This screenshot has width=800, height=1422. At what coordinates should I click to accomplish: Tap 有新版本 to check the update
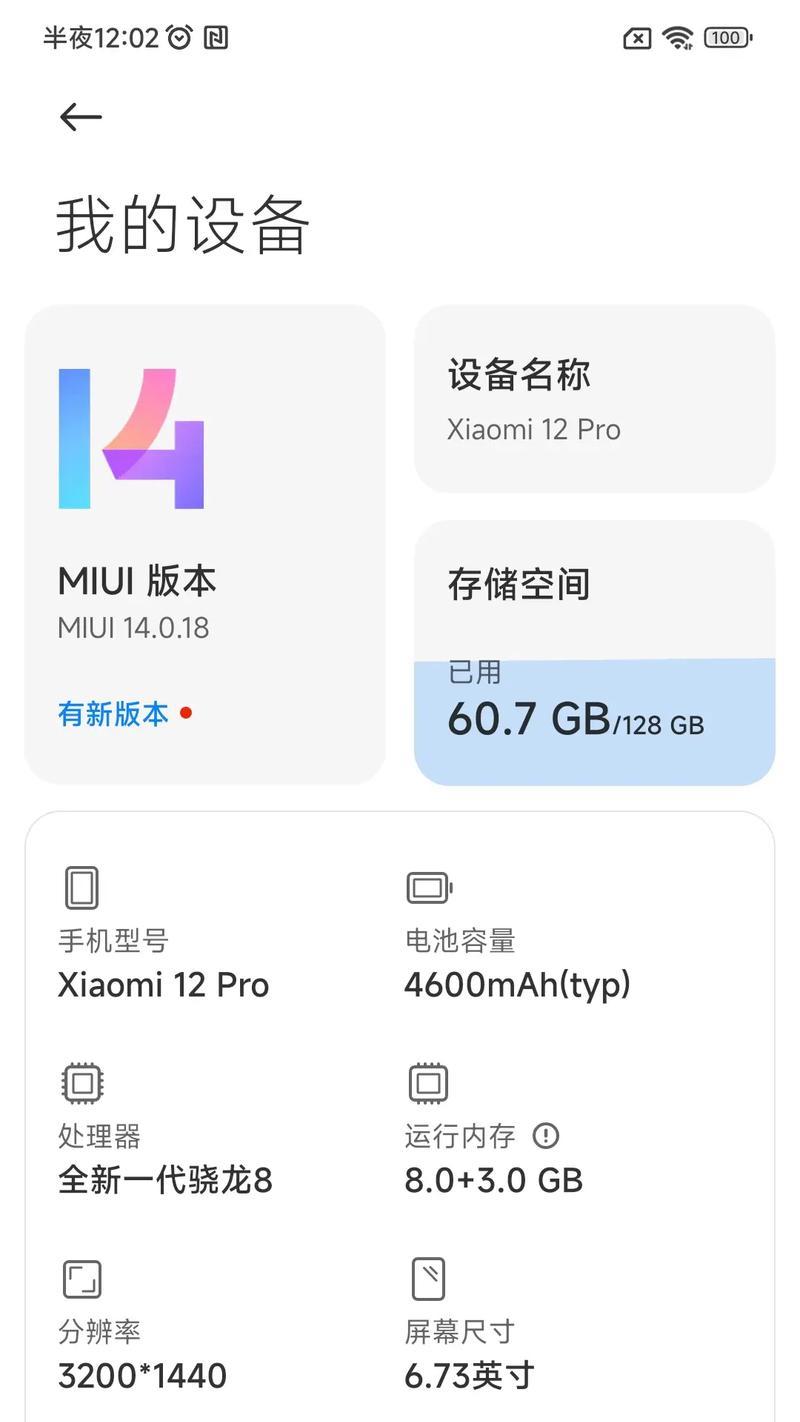(x=113, y=713)
